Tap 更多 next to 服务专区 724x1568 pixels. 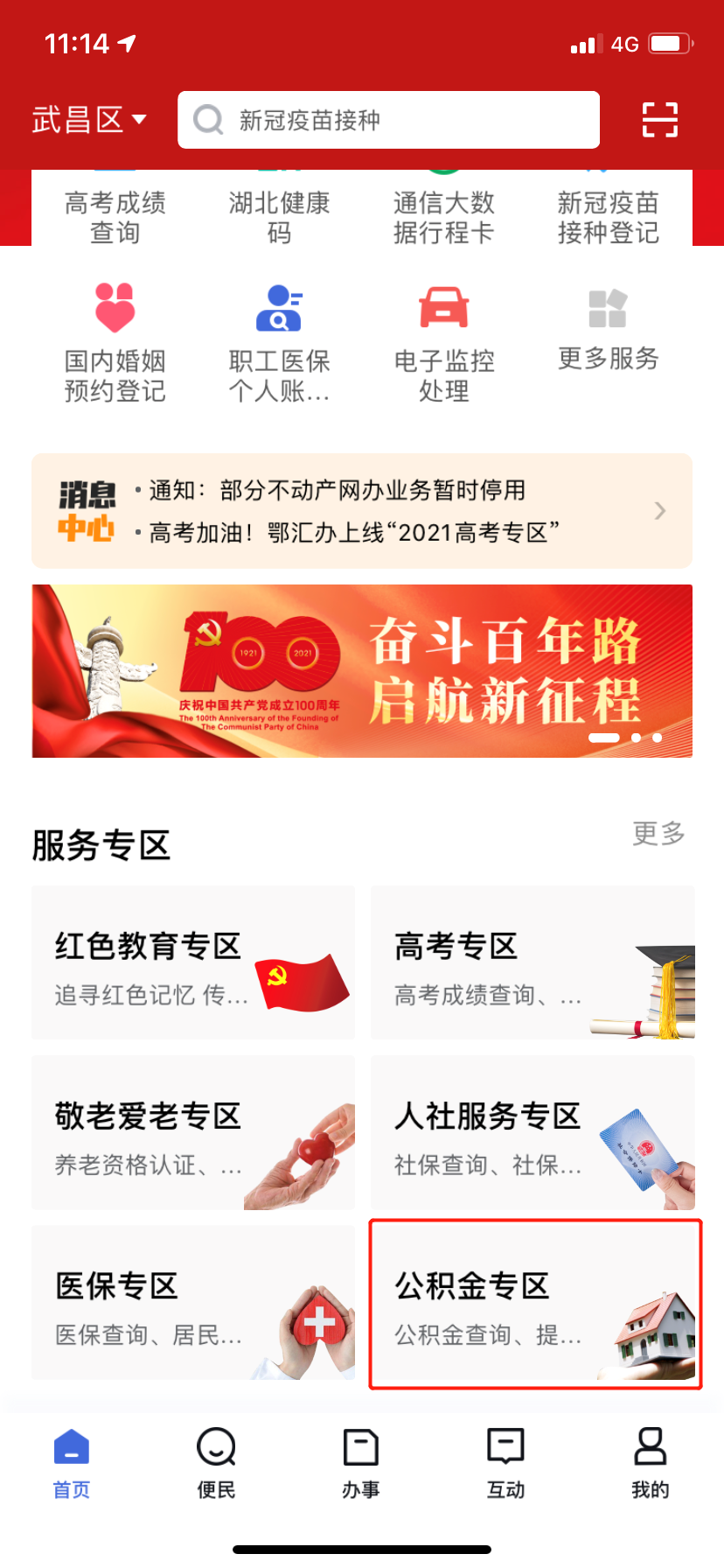click(658, 834)
